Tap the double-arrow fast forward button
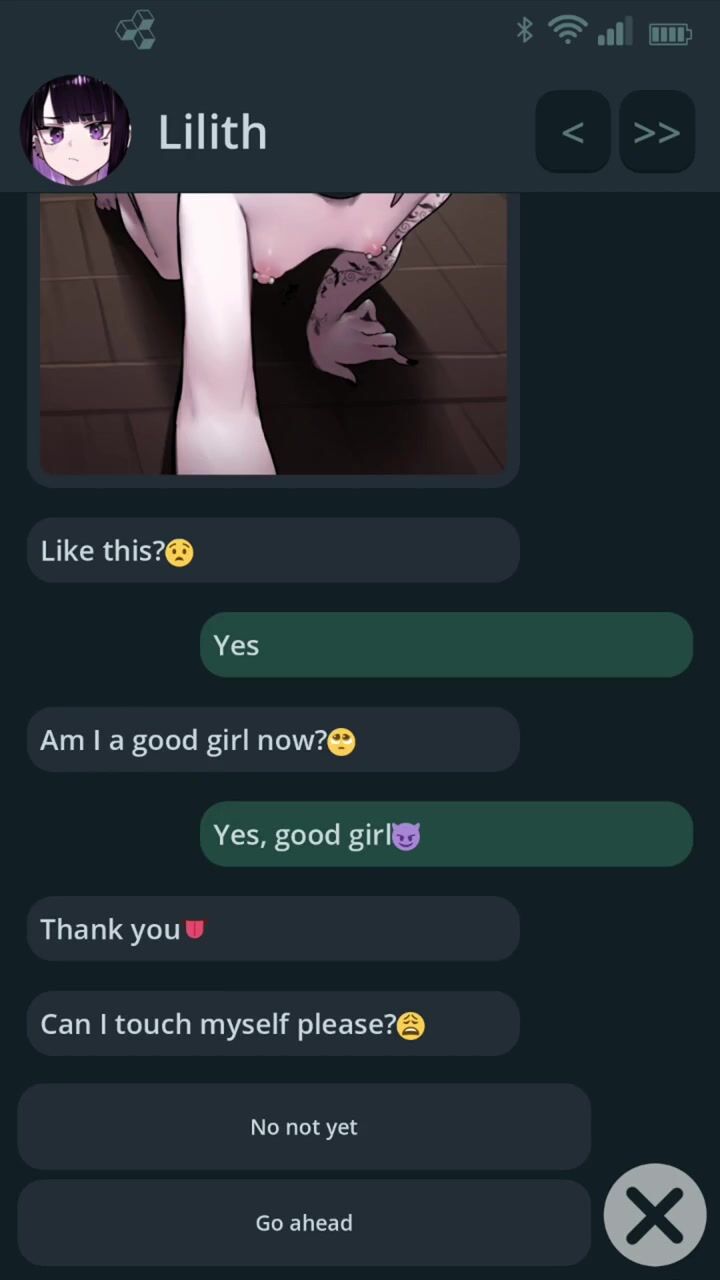The image size is (720, 1280). 657,132
